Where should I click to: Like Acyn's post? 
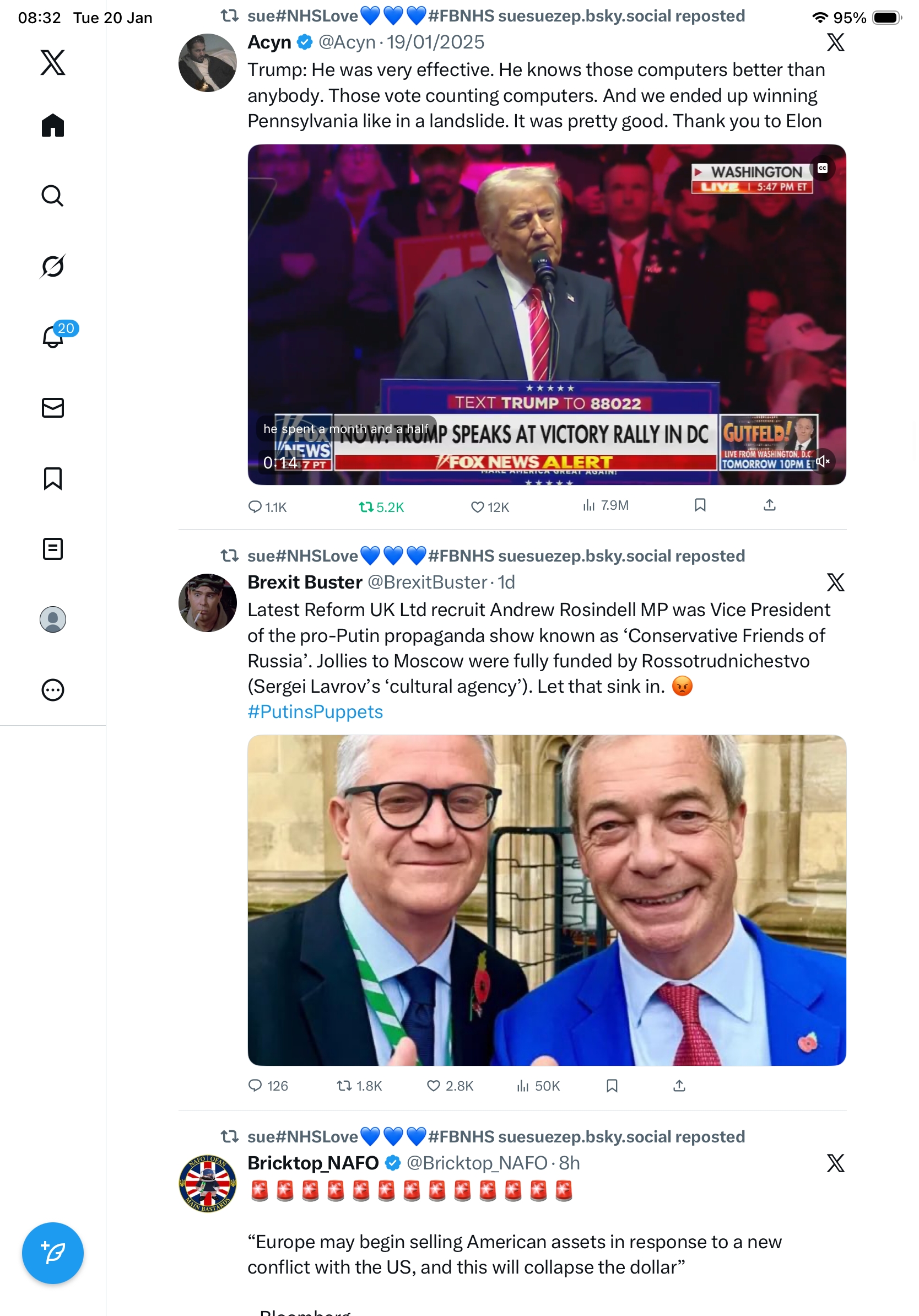477,506
